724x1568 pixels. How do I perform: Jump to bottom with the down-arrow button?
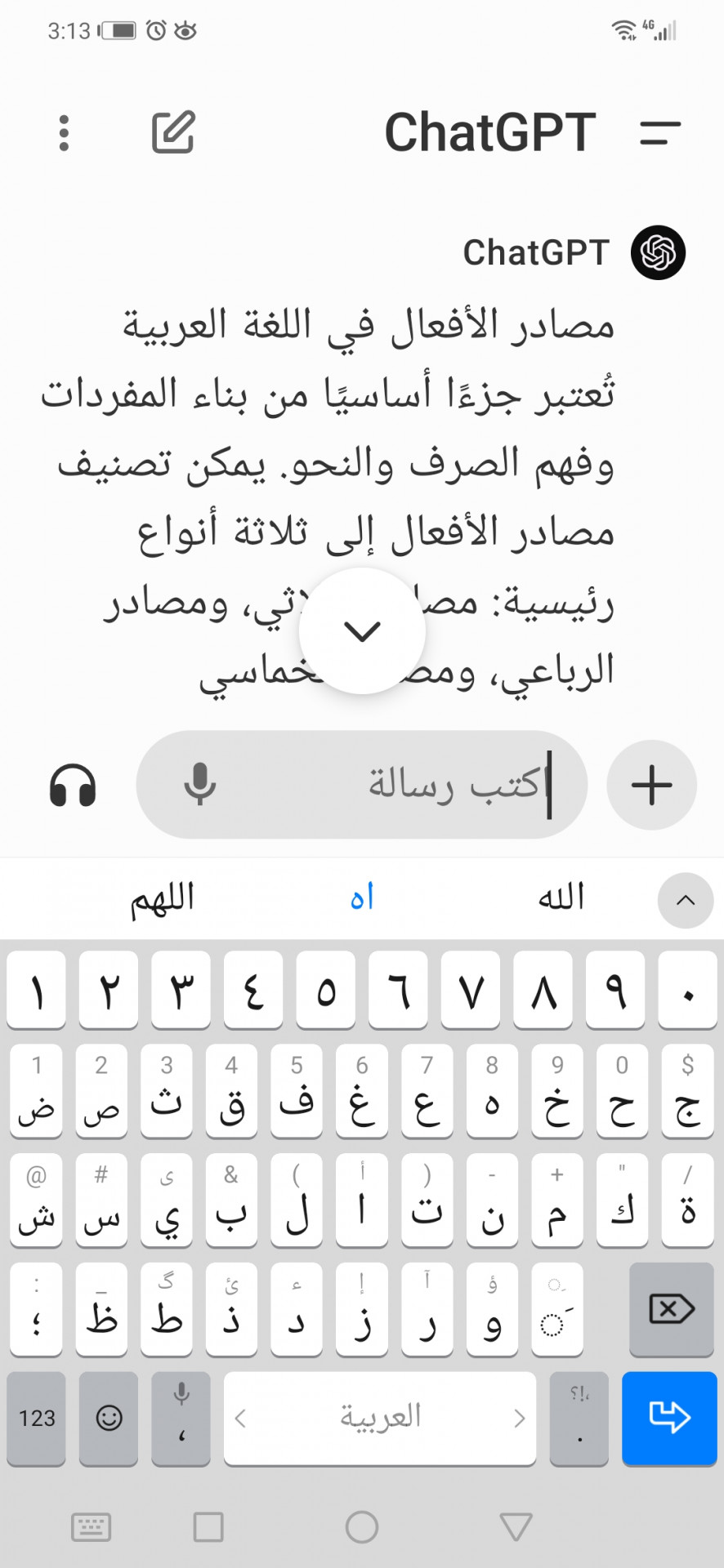[362, 630]
